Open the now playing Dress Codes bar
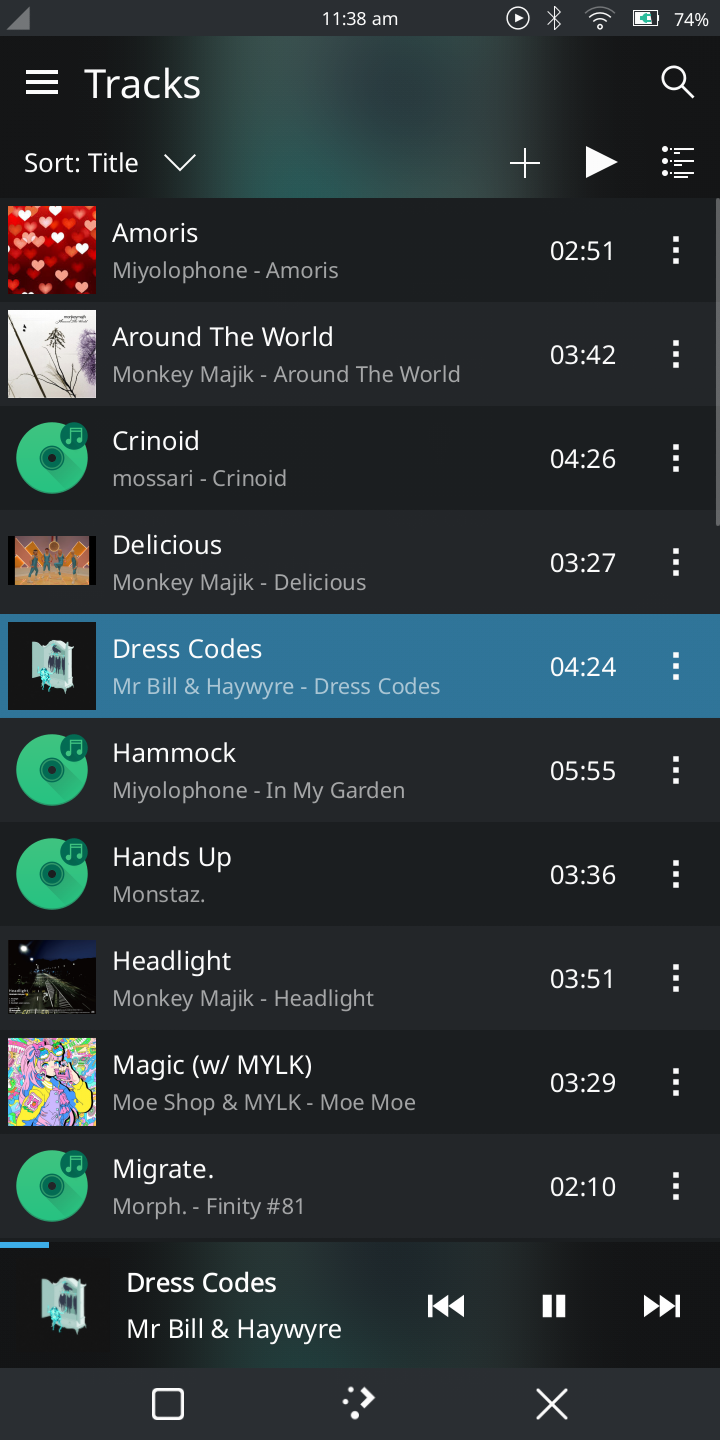720x1440 pixels. point(230,1305)
